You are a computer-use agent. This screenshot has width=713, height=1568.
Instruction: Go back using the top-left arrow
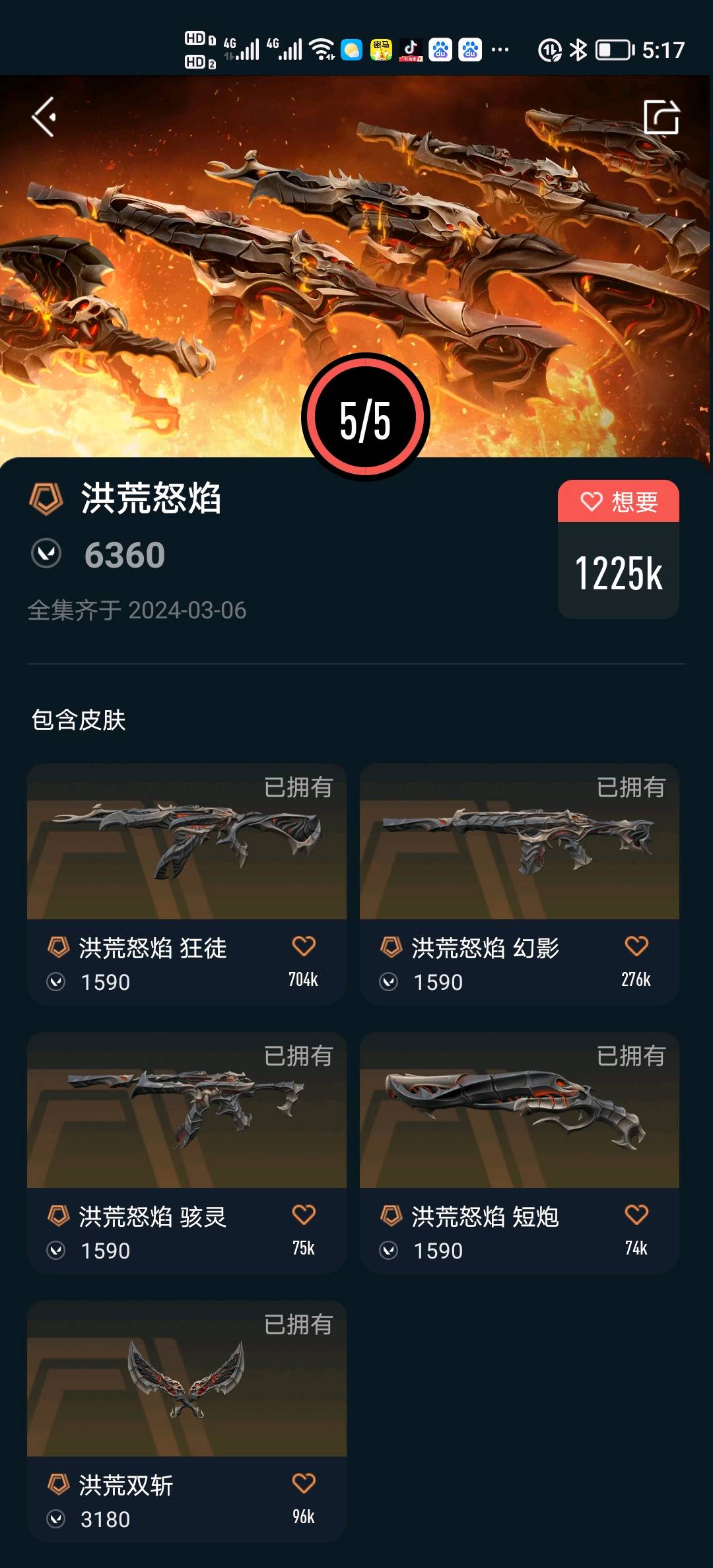[x=44, y=117]
